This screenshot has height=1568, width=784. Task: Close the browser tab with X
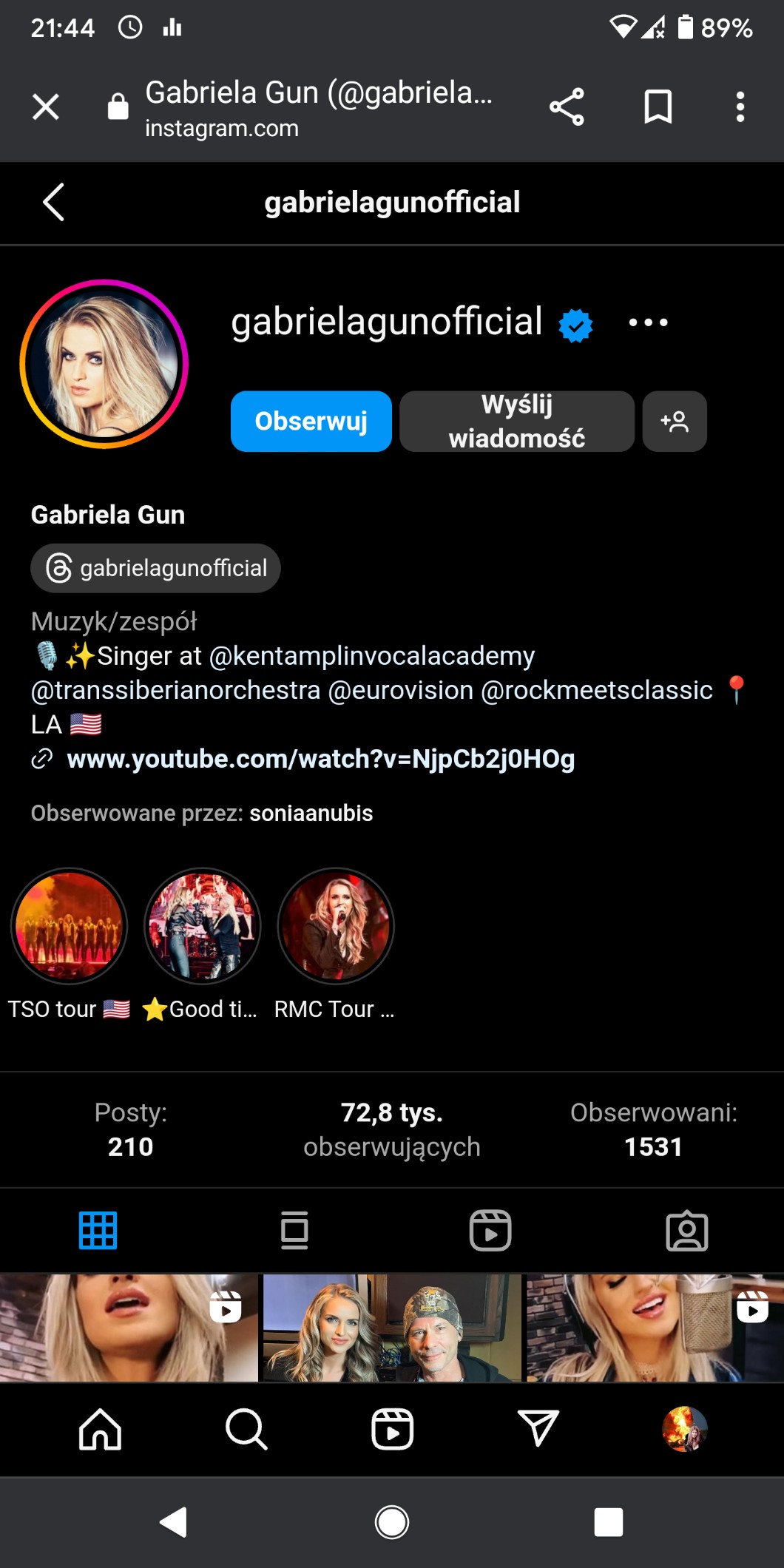(x=46, y=107)
